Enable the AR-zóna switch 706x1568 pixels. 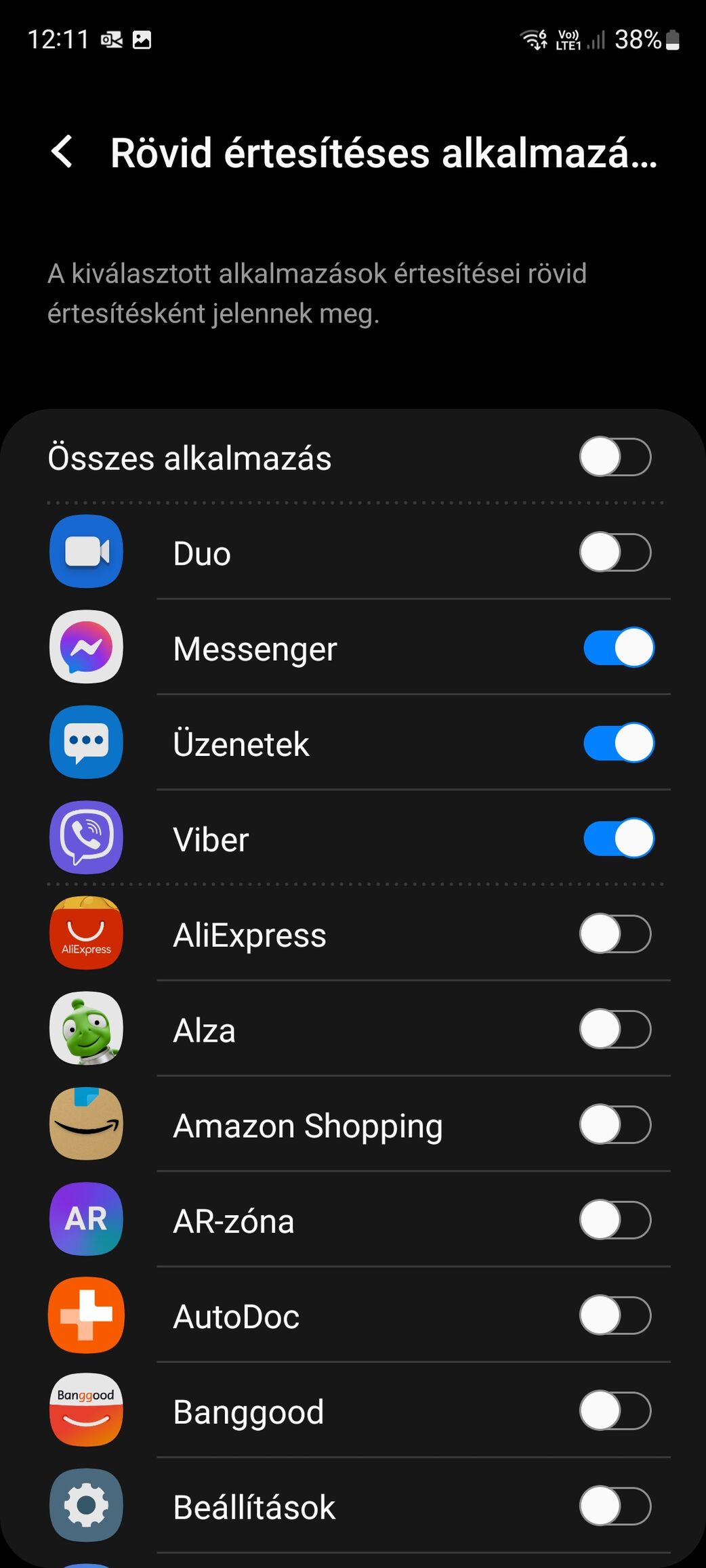coord(615,1221)
